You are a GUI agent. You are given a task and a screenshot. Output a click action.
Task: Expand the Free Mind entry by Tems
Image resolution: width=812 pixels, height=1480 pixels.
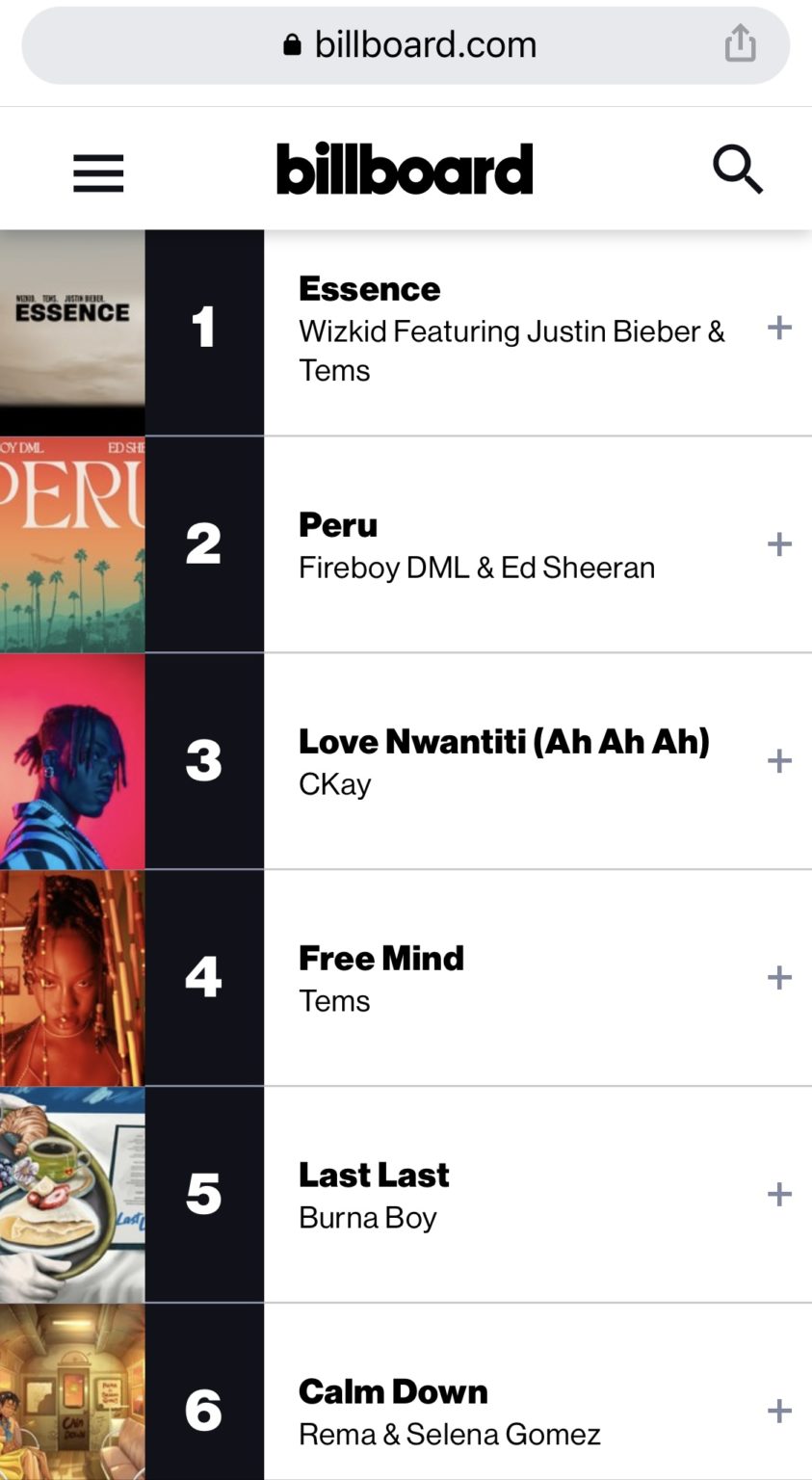click(779, 978)
